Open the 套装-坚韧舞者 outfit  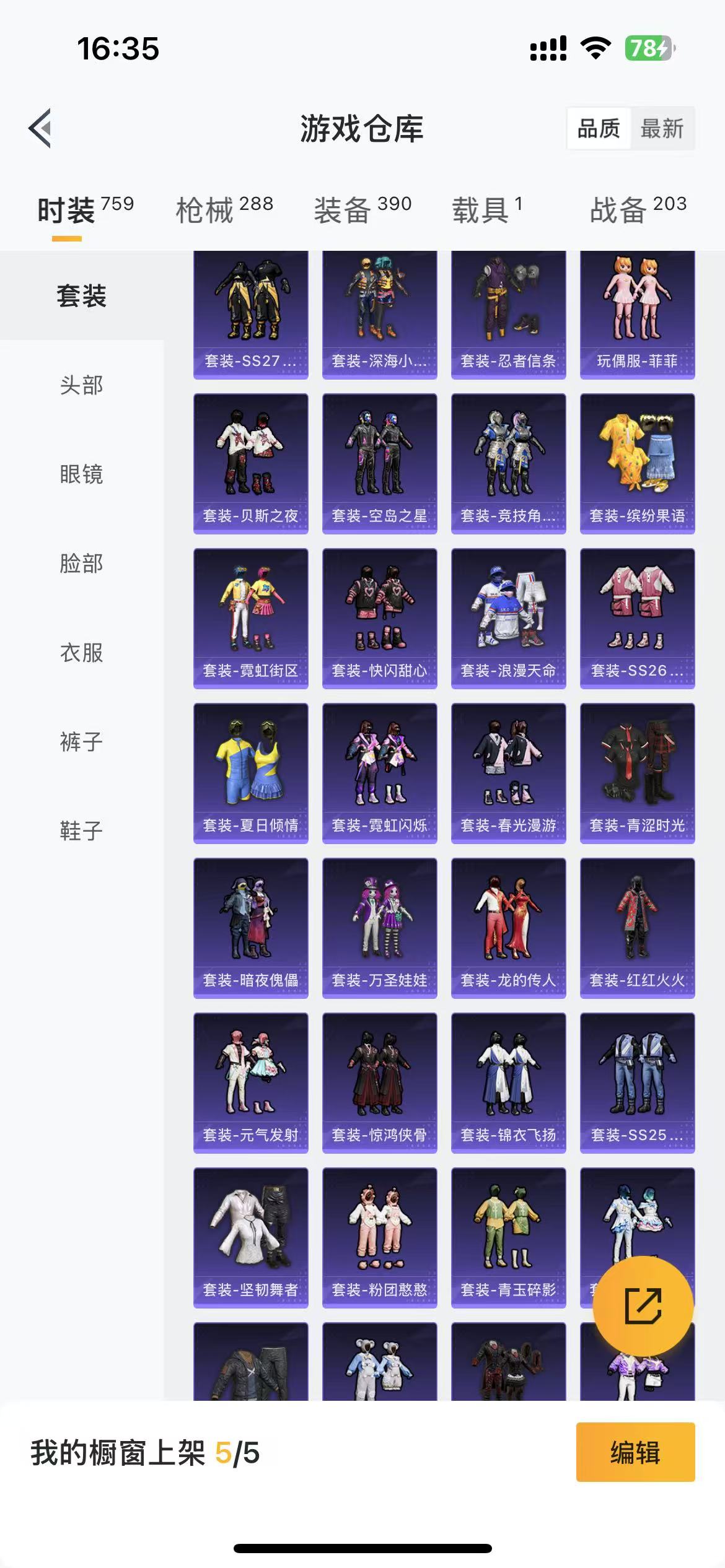pos(251,1237)
